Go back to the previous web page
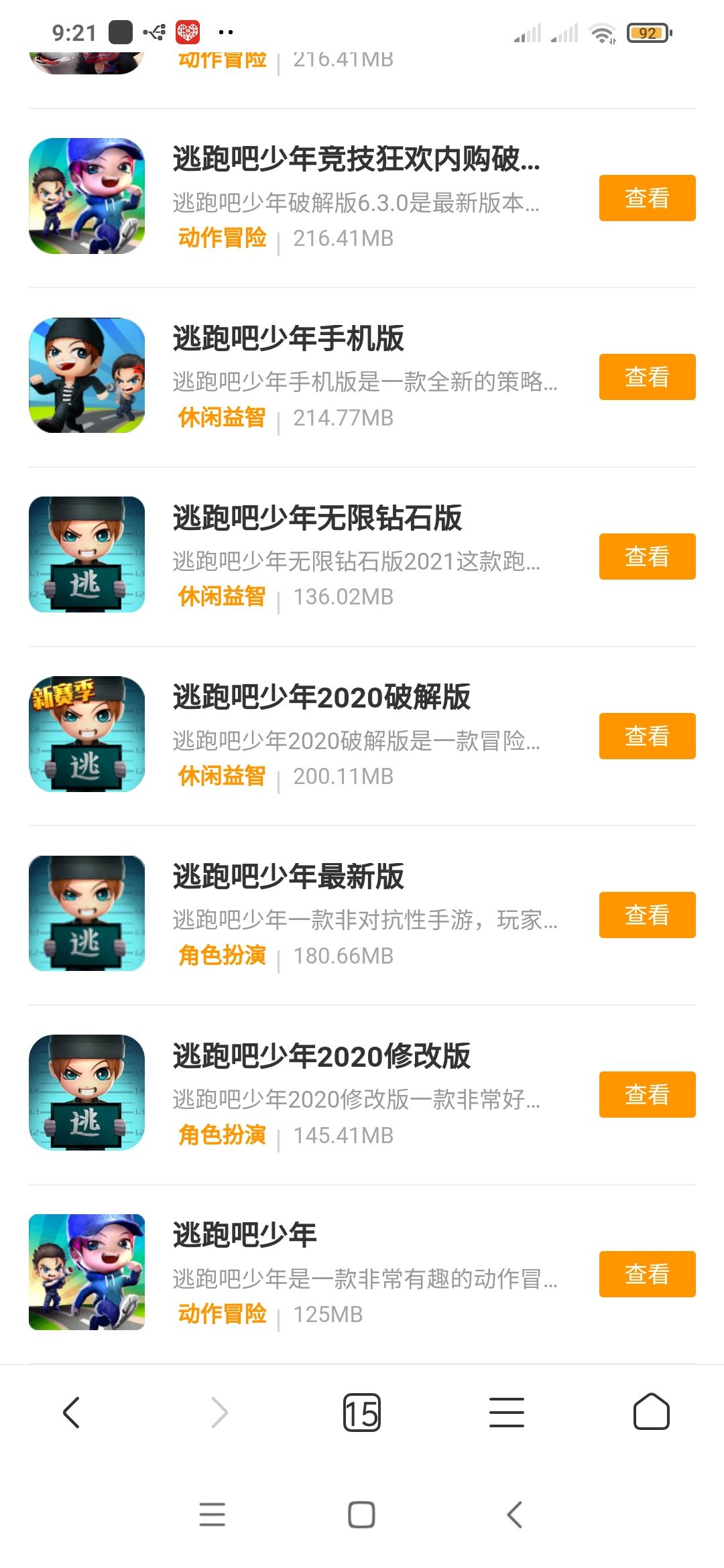 [x=71, y=1413]
